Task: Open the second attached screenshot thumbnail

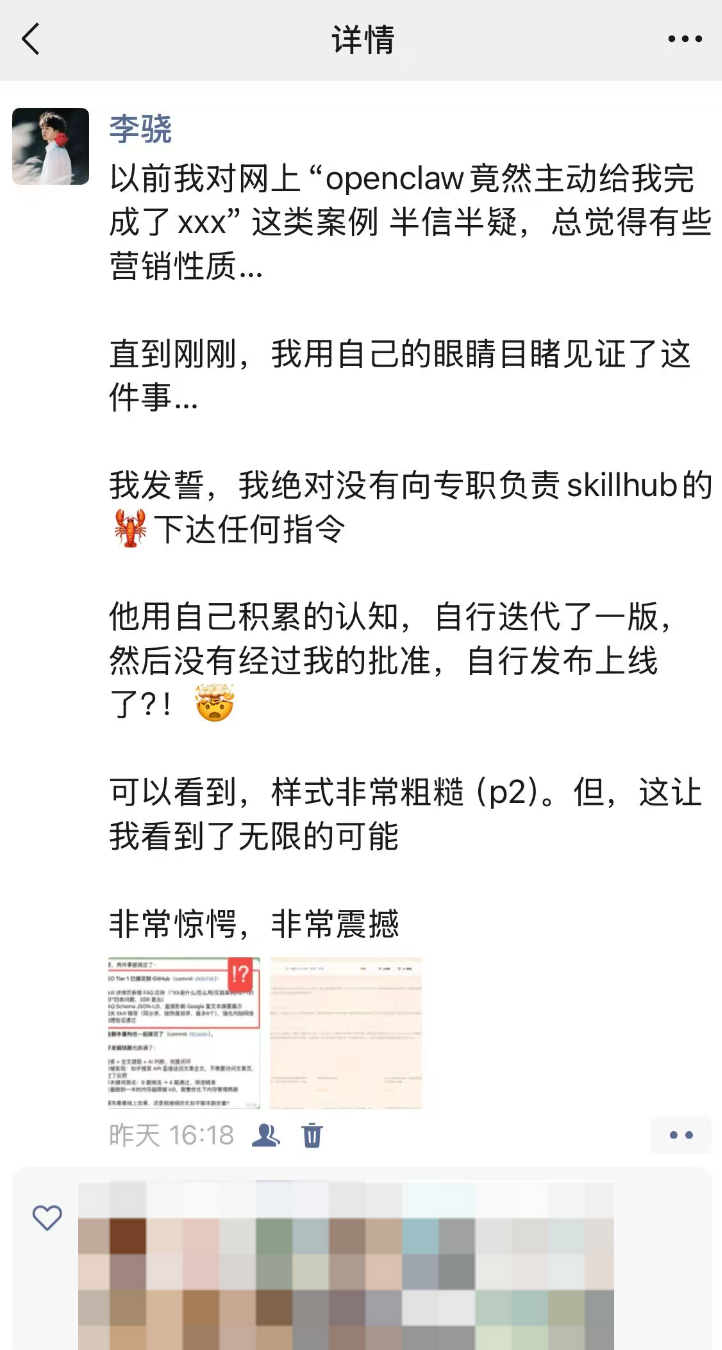Action: [344, 1031]
